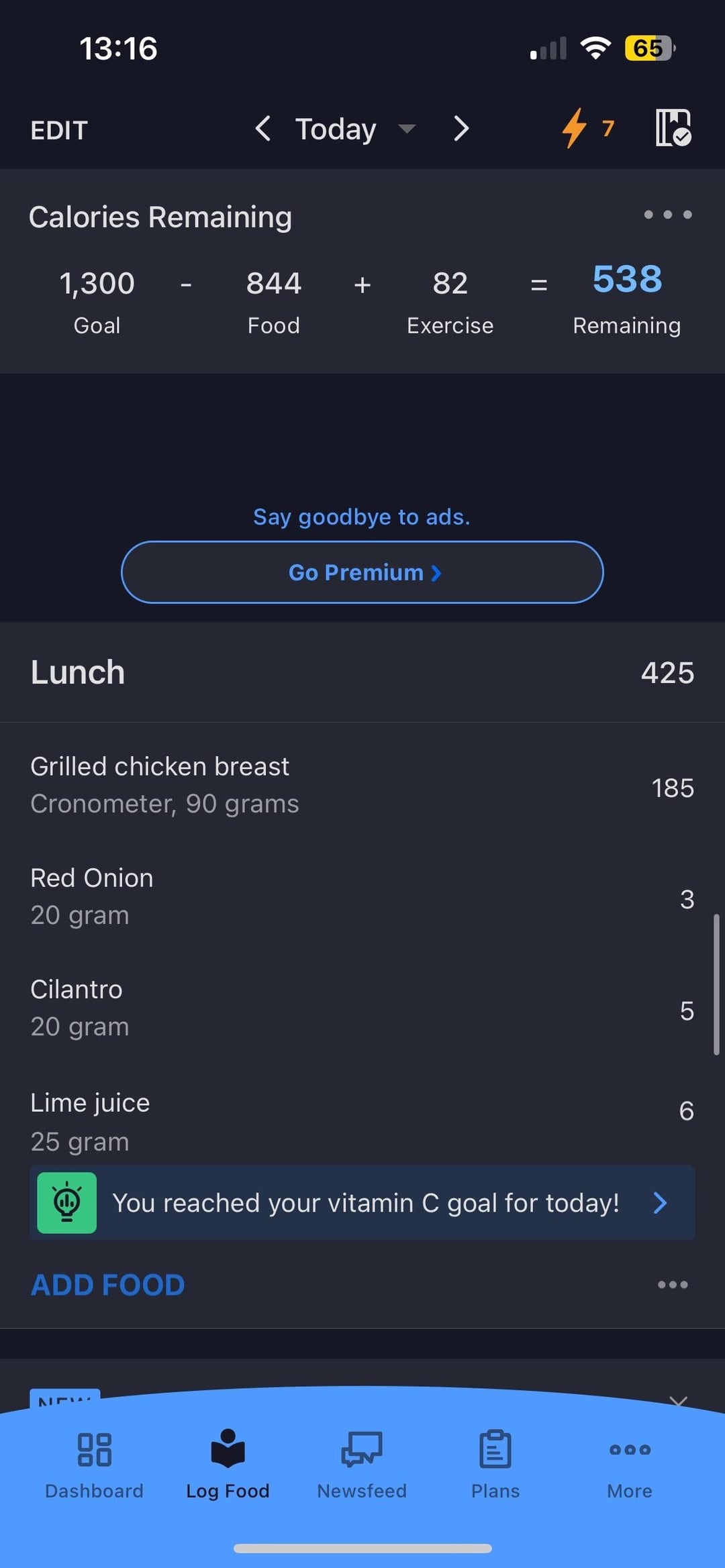The height and width of the screenshot is (1568, 725).
Task: Go to the next day arrow
Action: tap(461, 128)
